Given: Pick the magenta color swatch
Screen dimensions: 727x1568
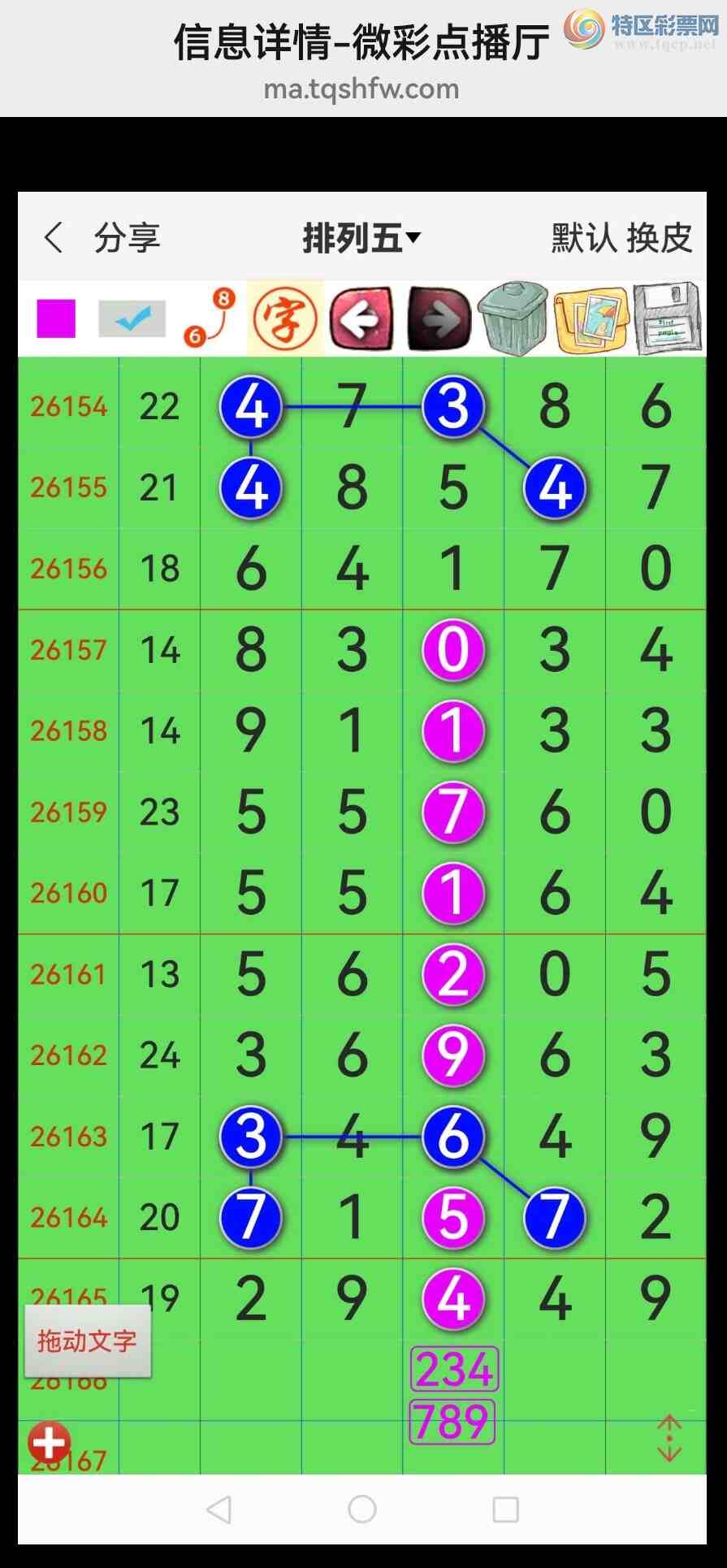Looking at the screenshot, I should pos(56,318).
